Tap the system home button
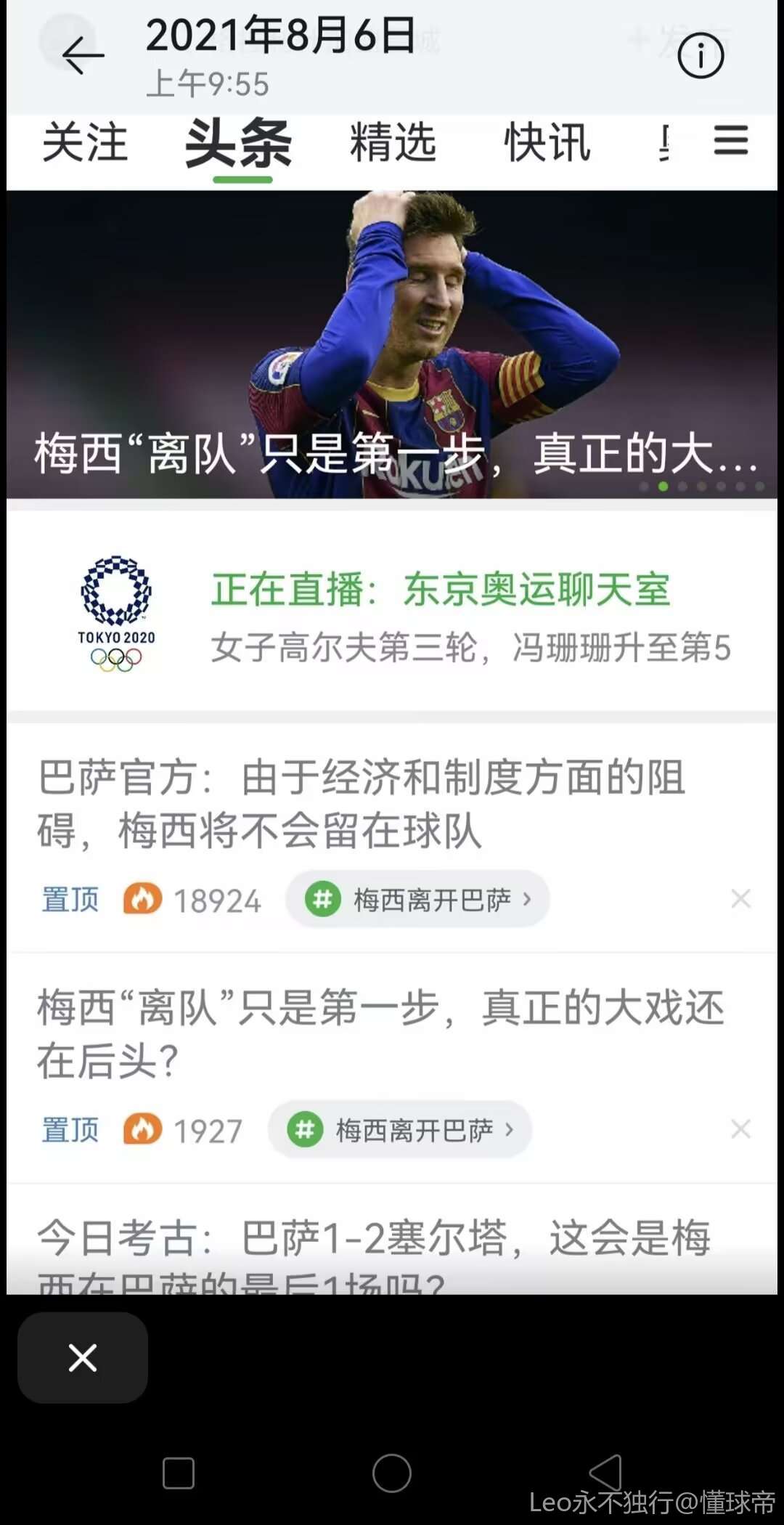The width and height of the screenshot is (784, 1525). coord(392,1473)
